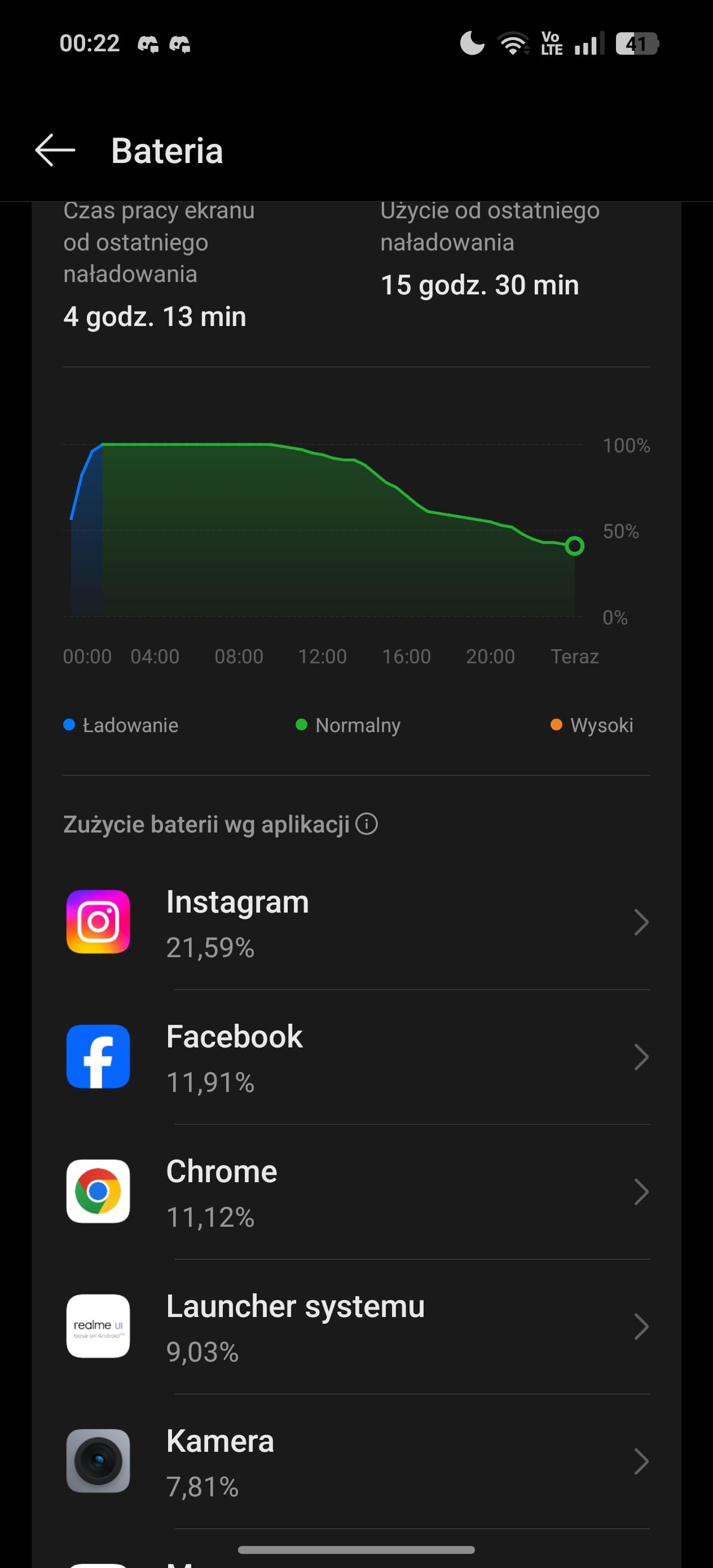View Chrome battery usage details
713x1568 pixels.
356,1191
